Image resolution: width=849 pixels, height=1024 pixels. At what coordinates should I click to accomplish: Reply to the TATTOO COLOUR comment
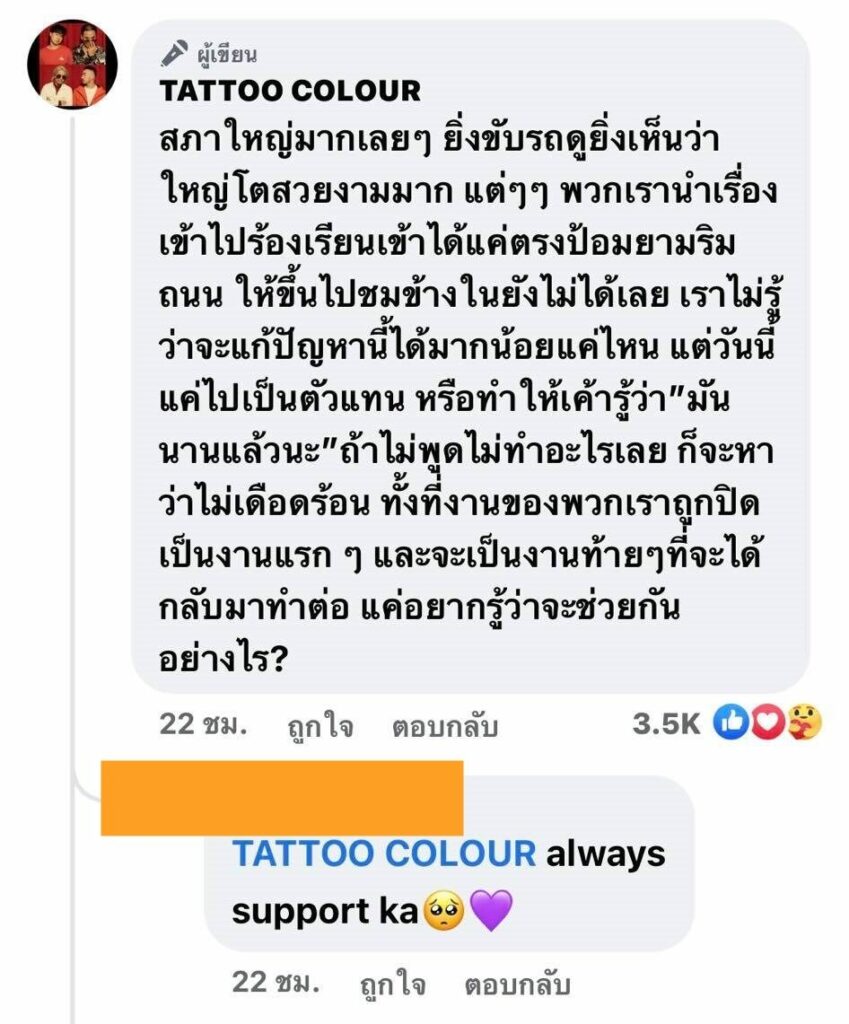tap(445, 726)
